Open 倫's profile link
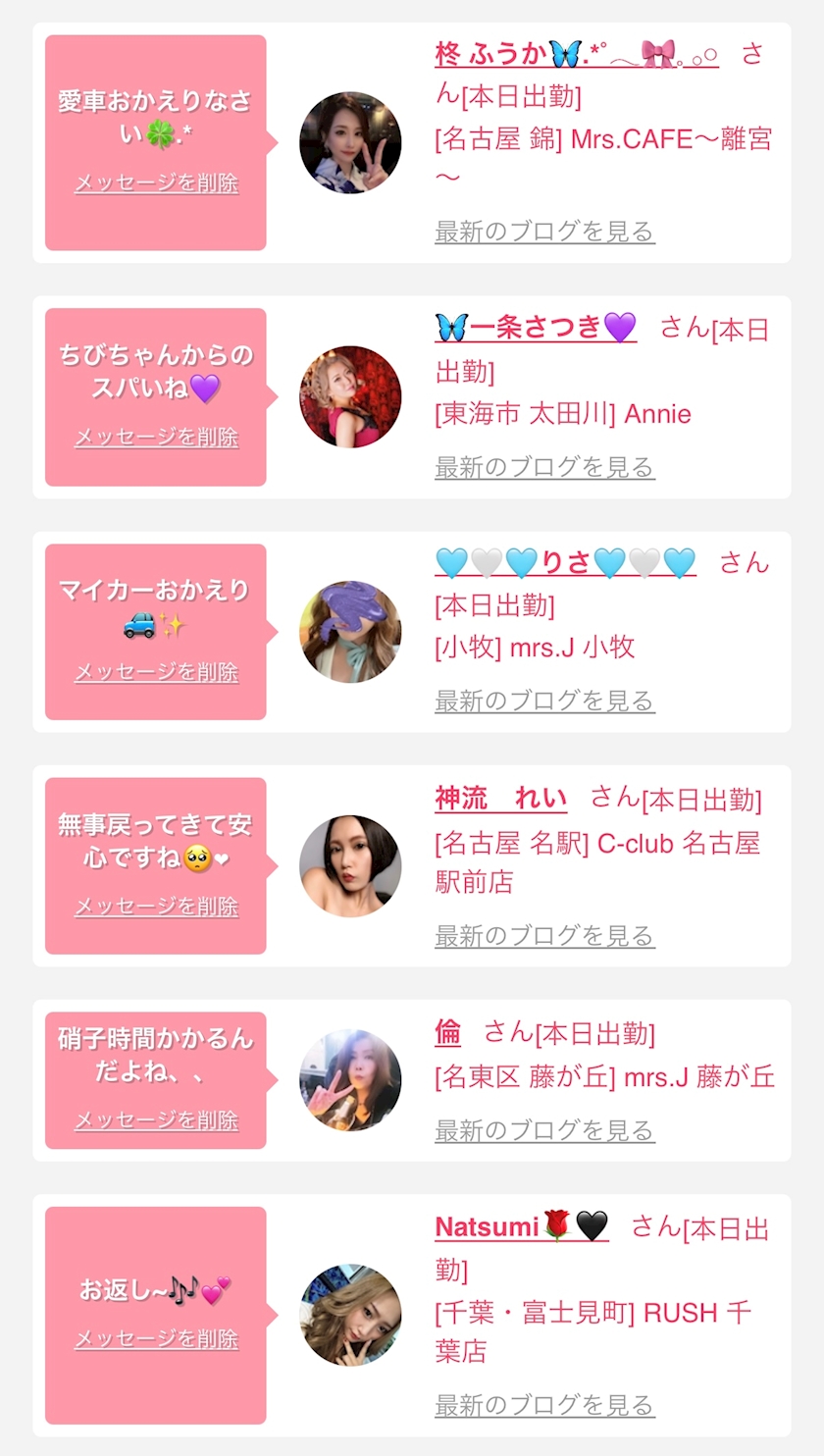 pyautogui.click(x=447, y=1032)
